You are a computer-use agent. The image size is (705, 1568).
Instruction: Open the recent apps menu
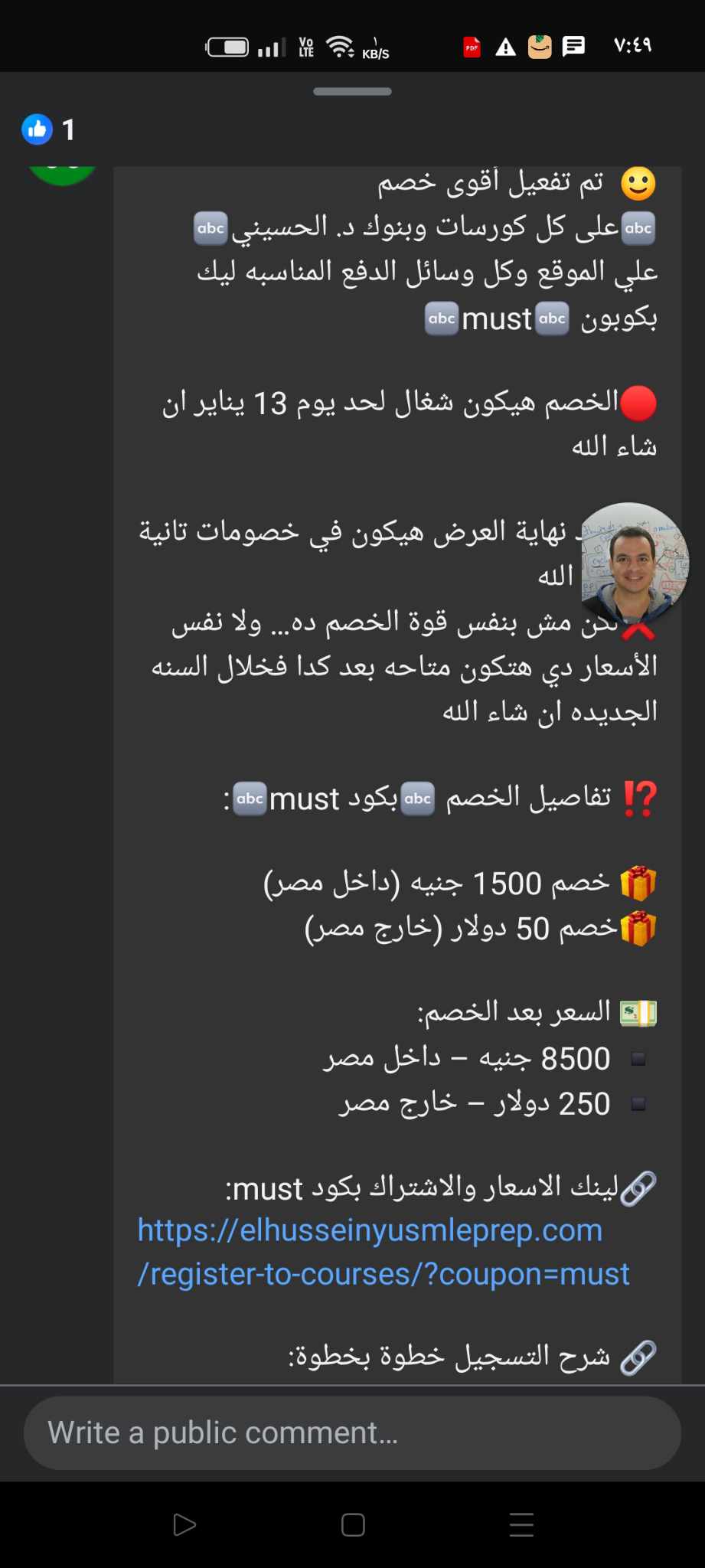pos(521,1524)
